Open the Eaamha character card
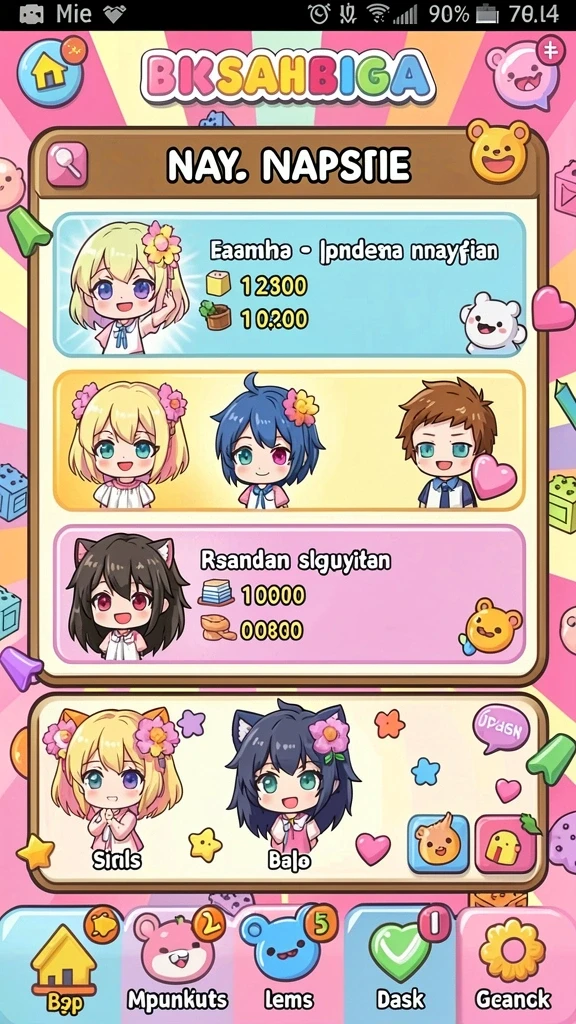Image resolution: width=576 pixels, height=1024 pixels. (289, 285)
